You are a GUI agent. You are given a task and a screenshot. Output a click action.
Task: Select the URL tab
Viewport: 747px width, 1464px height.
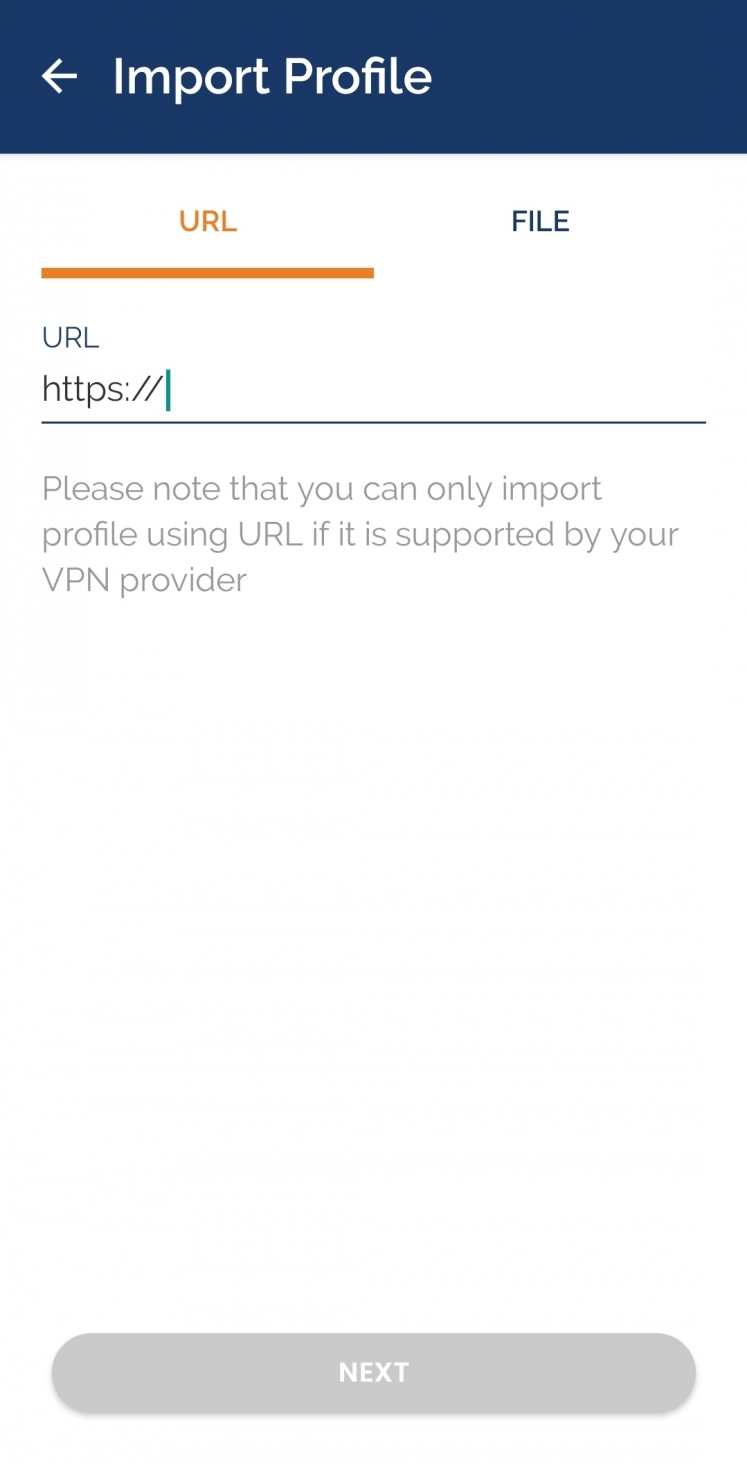[207, 221]
